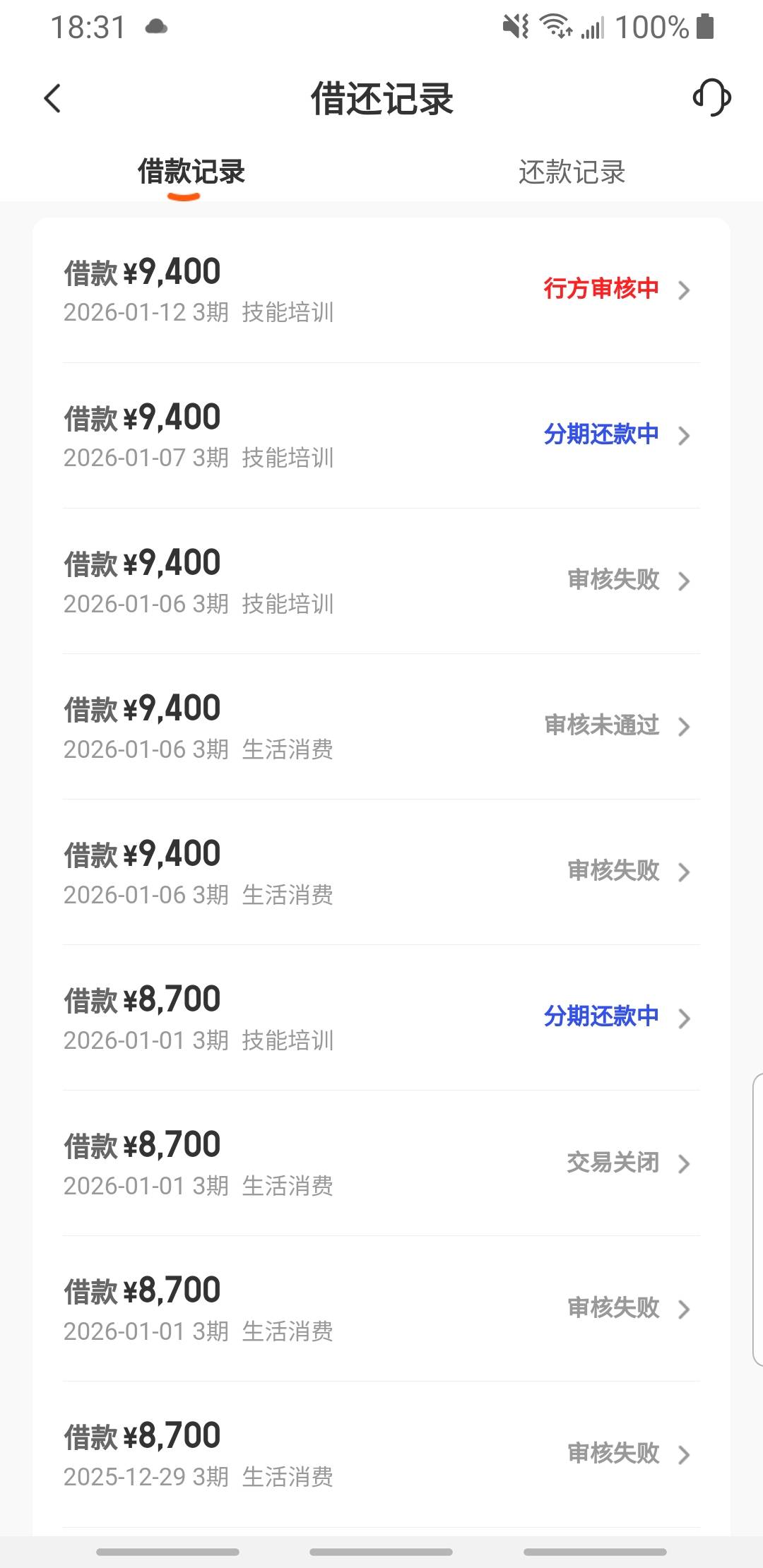Open the 2026-01-12 loan marked 行方审核中
Image resolution: width=763 pixels, height=1568 pixels.
coord(381,290)
